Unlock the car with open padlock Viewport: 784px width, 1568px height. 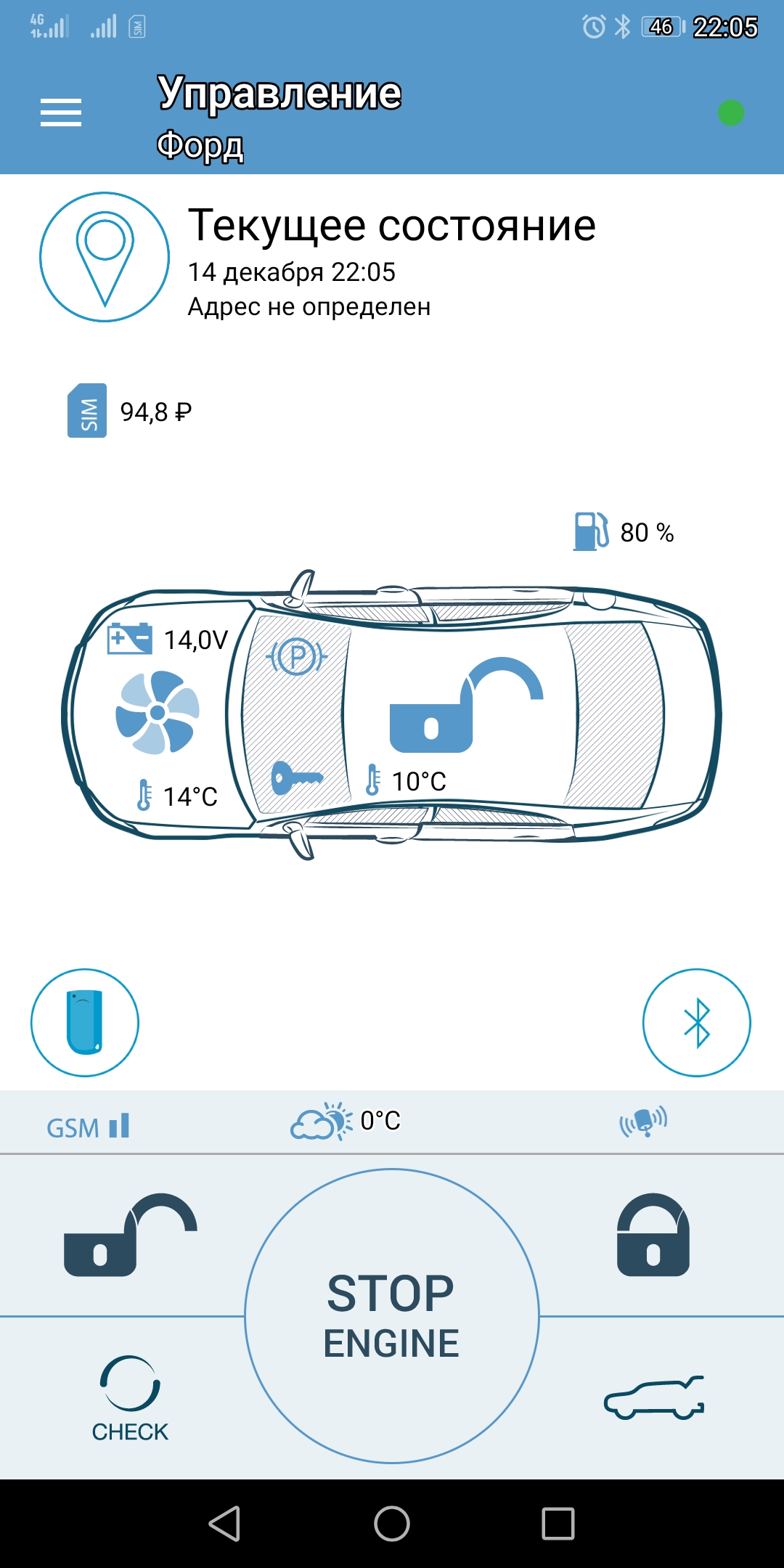click(x=131, y=1235)
